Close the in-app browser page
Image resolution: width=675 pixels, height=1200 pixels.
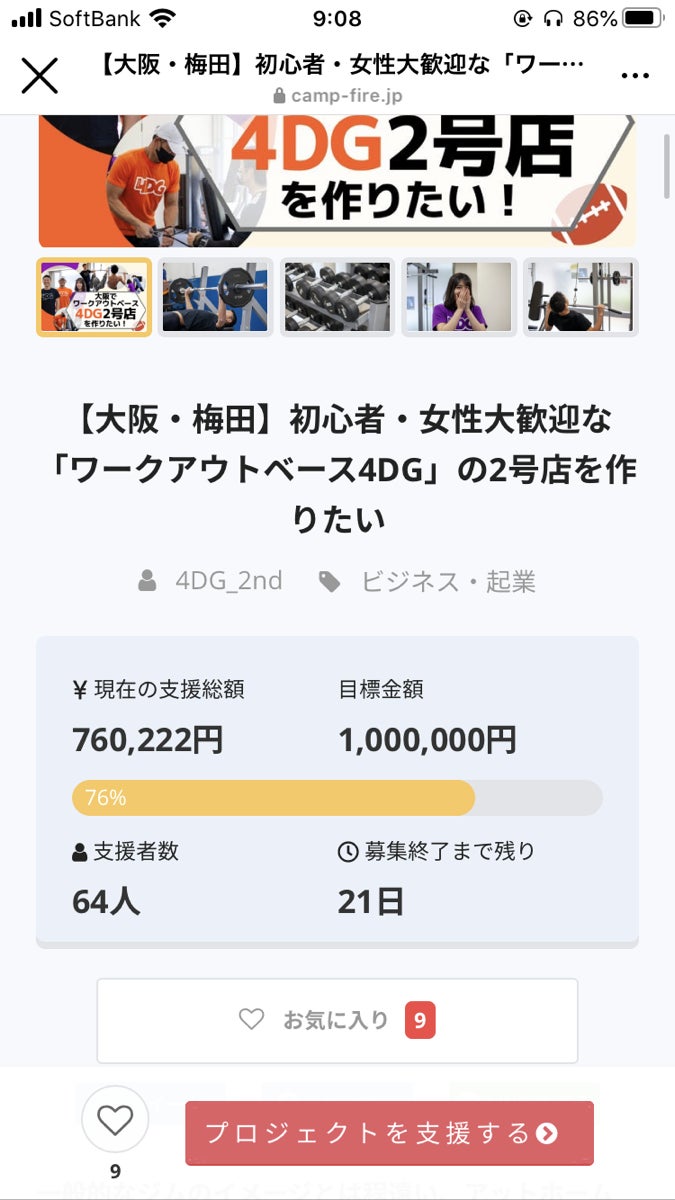click(x=40, y=75)
